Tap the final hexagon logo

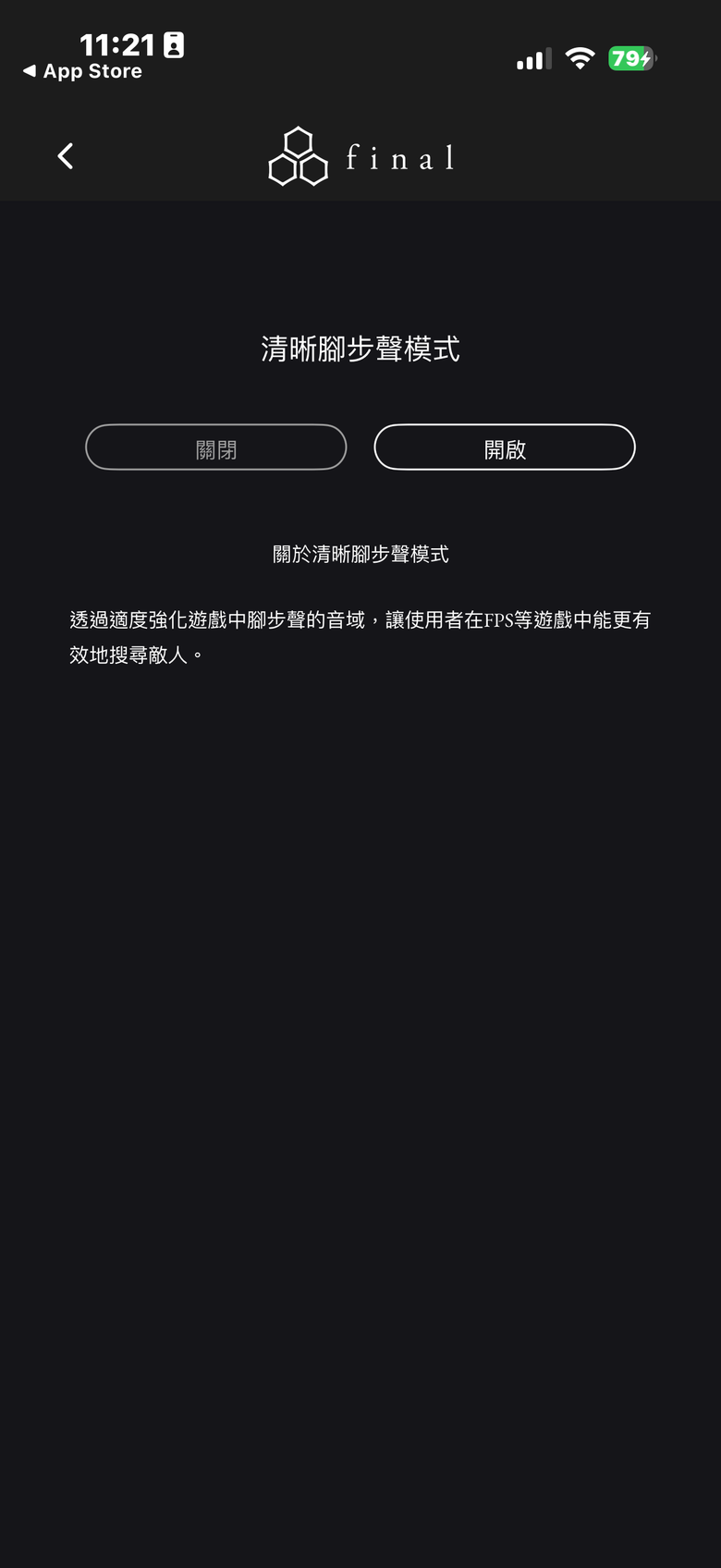point(298,155)
